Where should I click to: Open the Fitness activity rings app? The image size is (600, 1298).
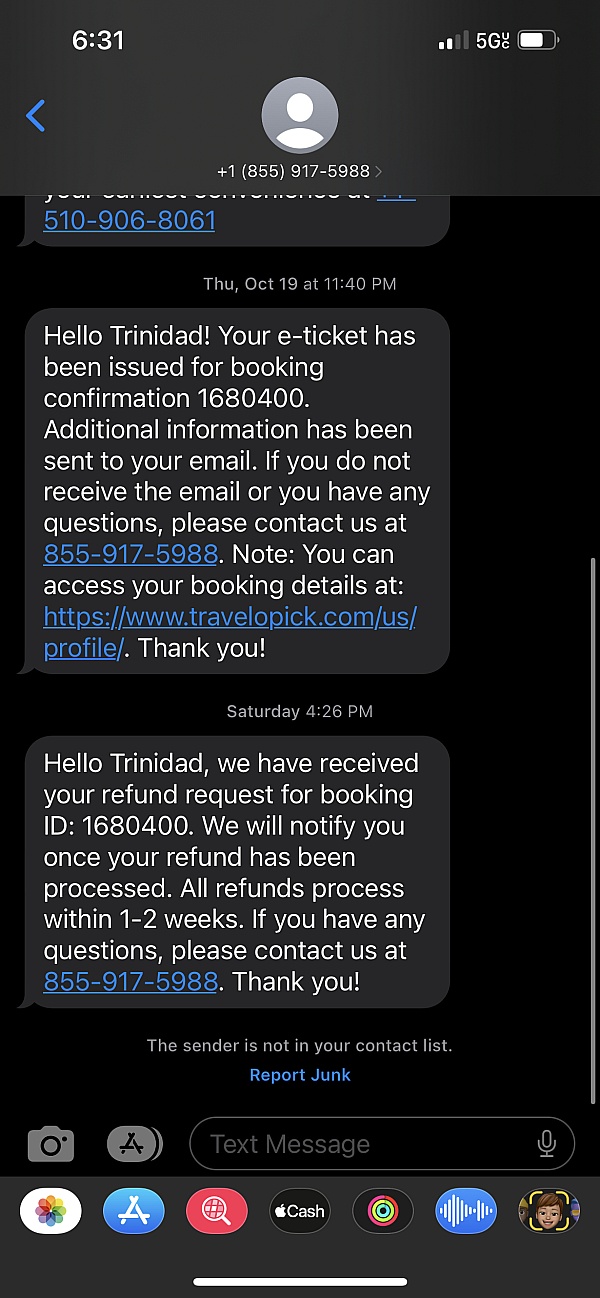(383, 1211)
